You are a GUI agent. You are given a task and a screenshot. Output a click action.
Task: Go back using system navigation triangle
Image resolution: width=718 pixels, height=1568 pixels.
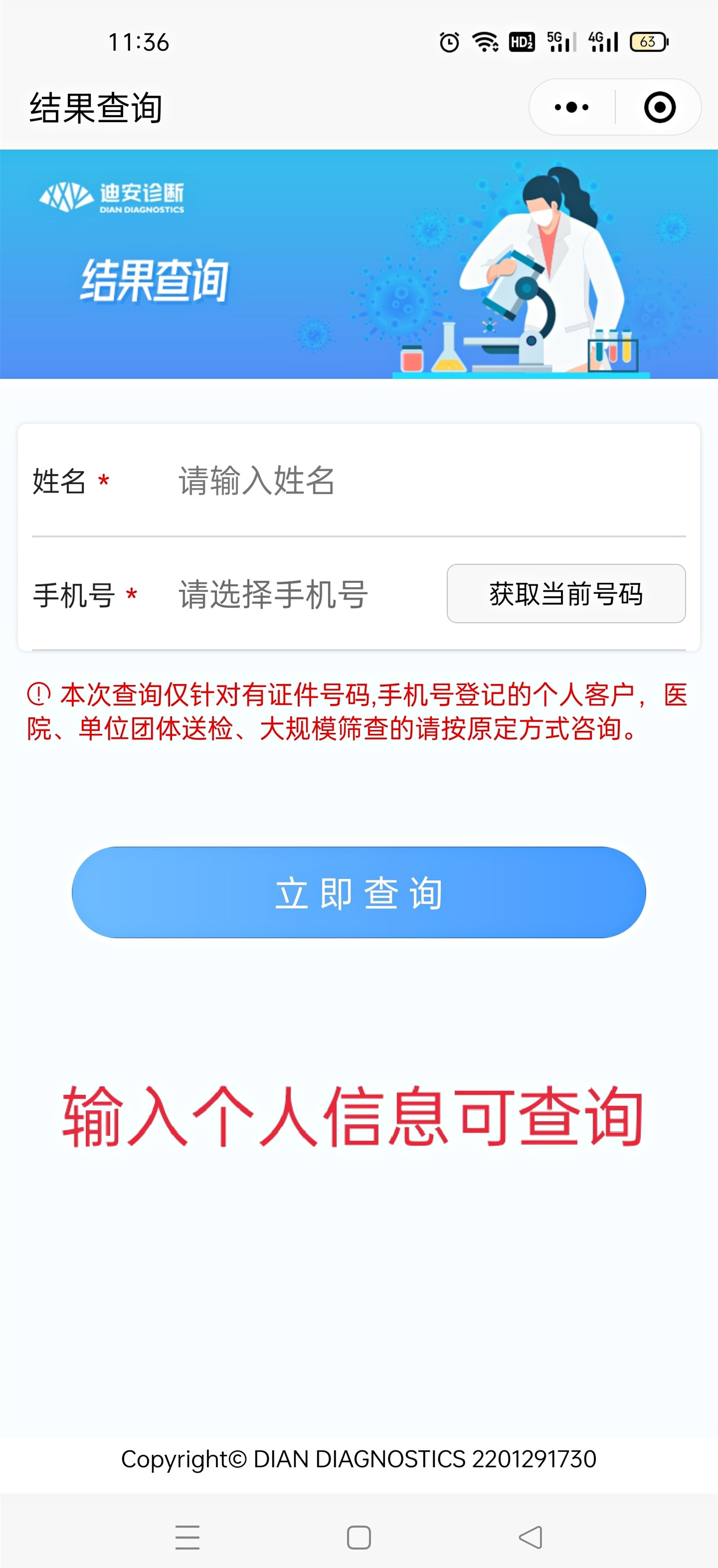(x=531, y=1537)
